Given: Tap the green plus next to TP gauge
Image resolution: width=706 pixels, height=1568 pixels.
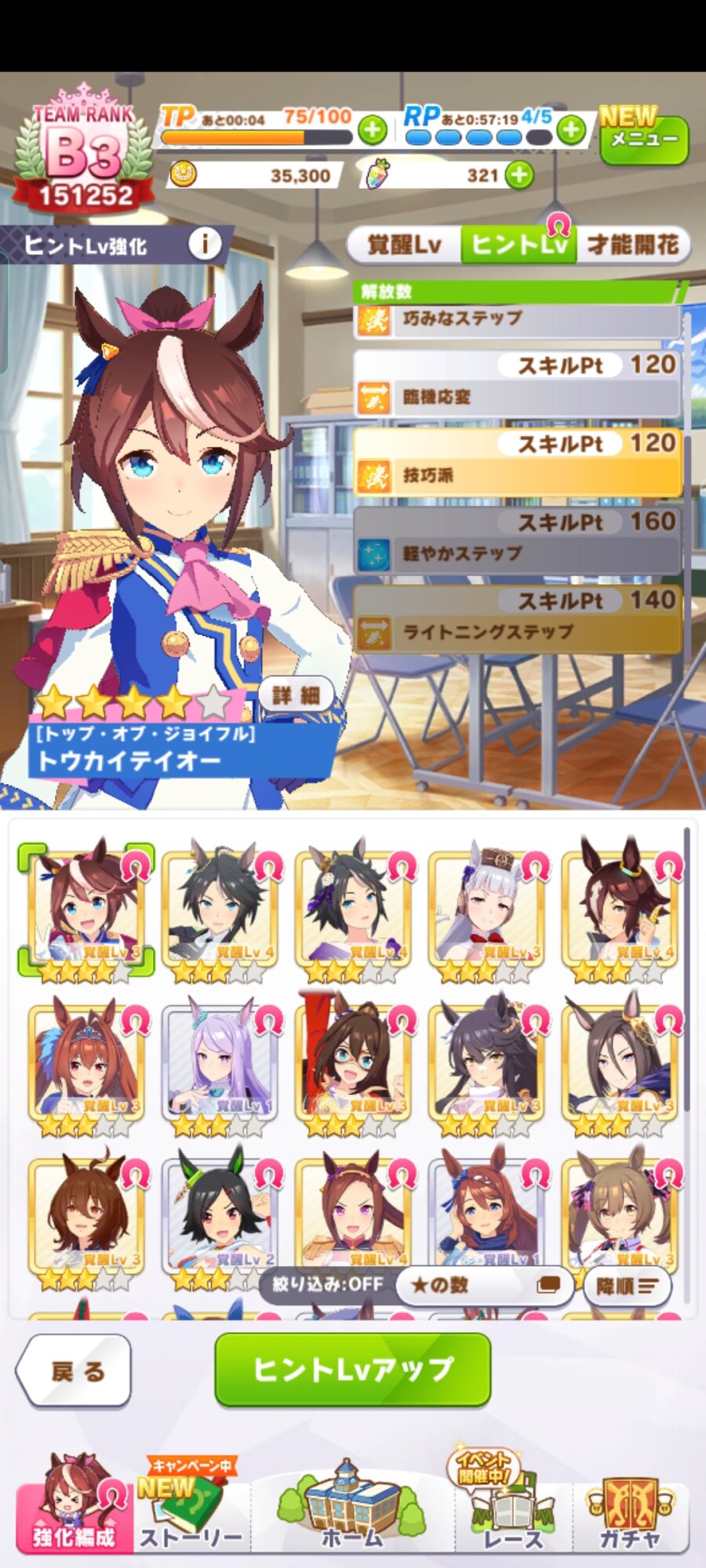Looking at the screenshot, I should [x=372, y=129].
